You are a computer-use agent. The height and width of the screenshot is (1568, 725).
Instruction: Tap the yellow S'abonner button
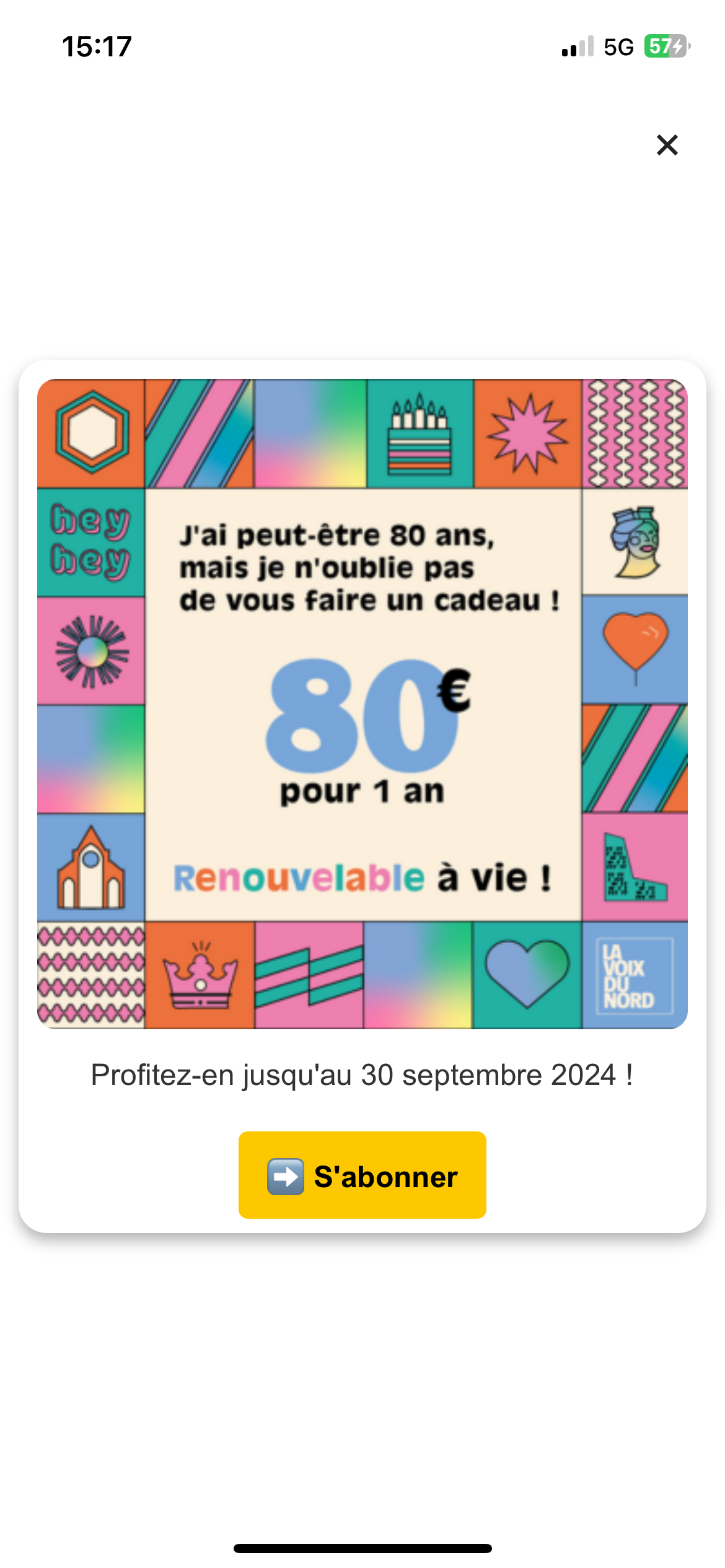362,1175
